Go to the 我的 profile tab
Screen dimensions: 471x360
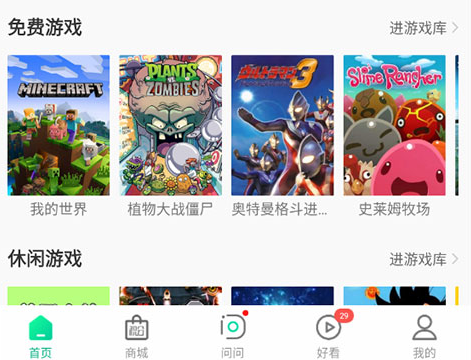(424, 337)
